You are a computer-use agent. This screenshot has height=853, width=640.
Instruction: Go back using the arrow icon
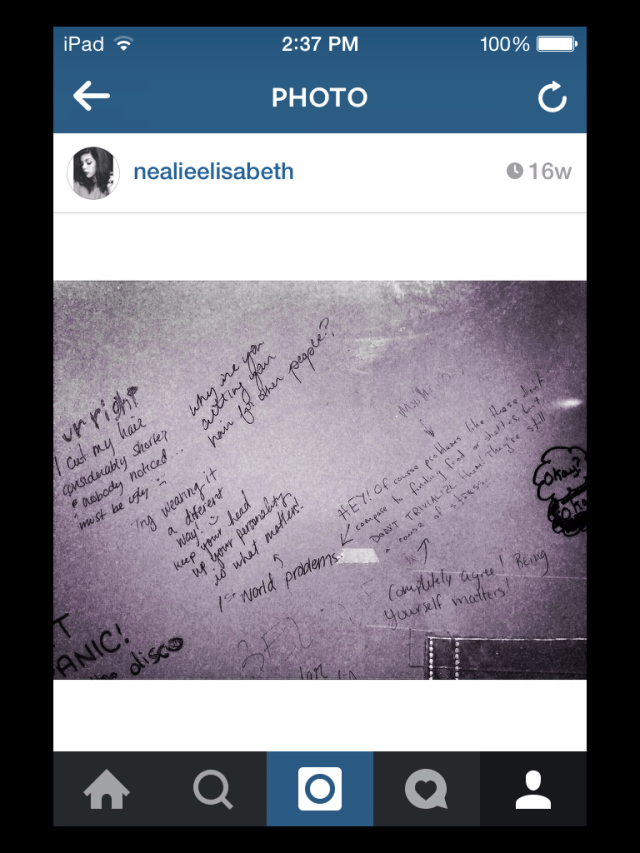(91, 97)
